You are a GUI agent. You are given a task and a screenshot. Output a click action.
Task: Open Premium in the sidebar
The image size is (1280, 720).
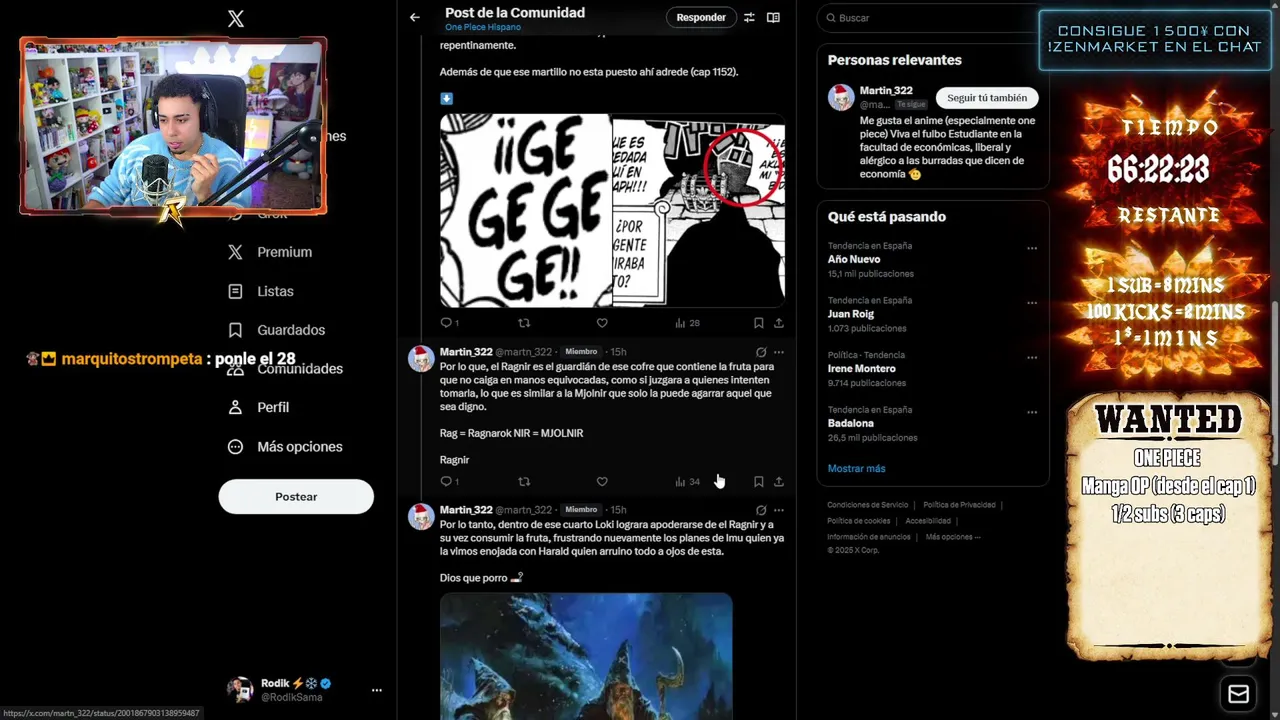coord(284,252)
